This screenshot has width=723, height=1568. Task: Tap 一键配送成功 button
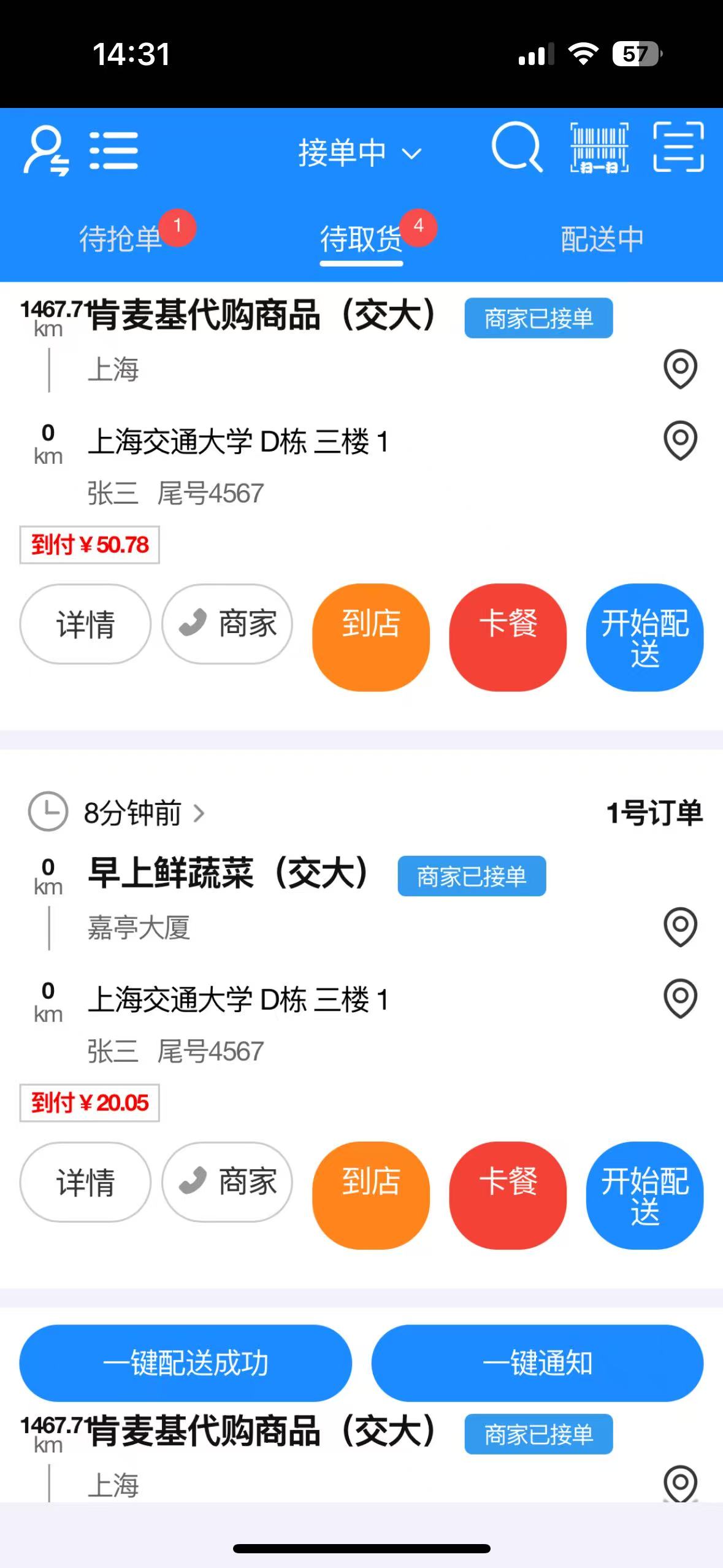click(185, 1363)
